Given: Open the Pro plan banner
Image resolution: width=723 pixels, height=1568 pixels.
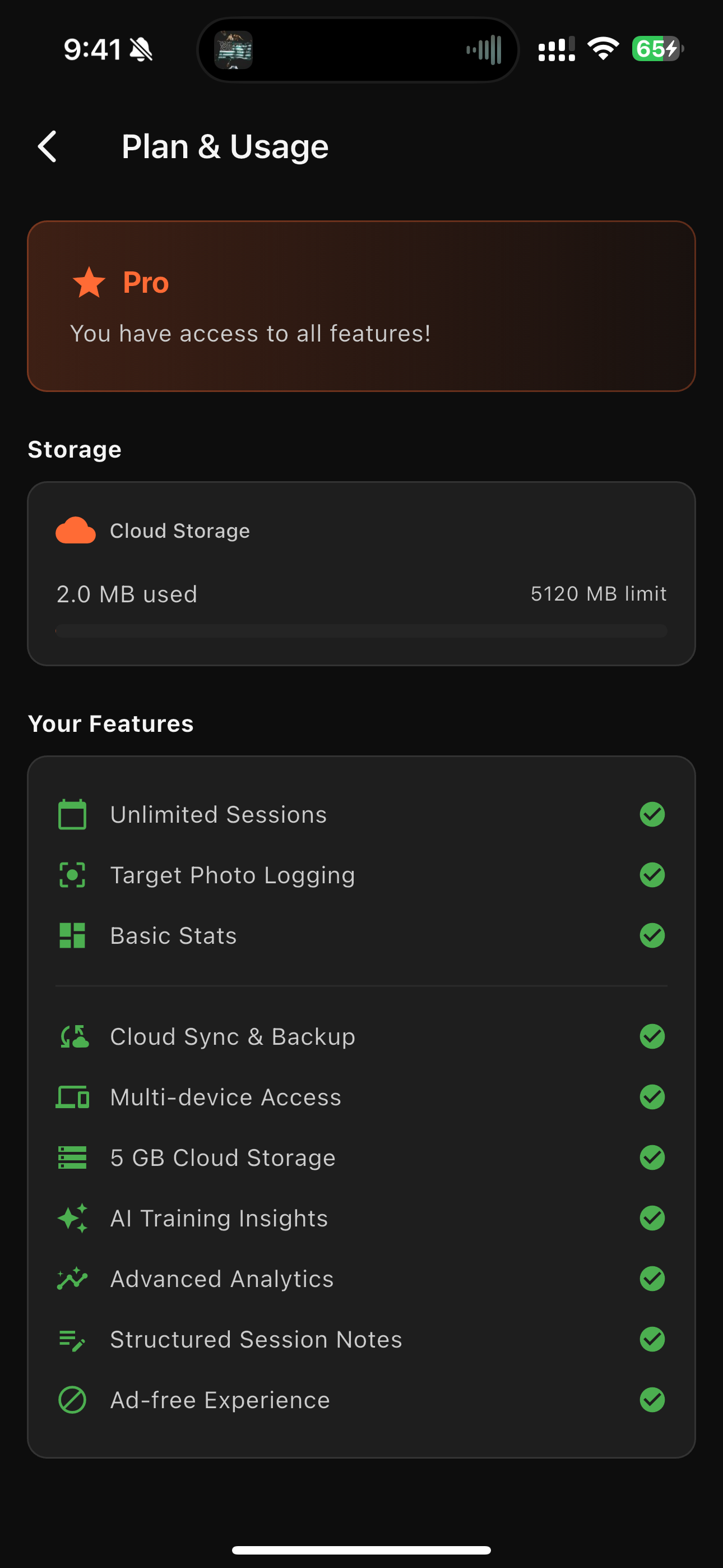Looking at the screenshot, I should click(x=361, y=305).
